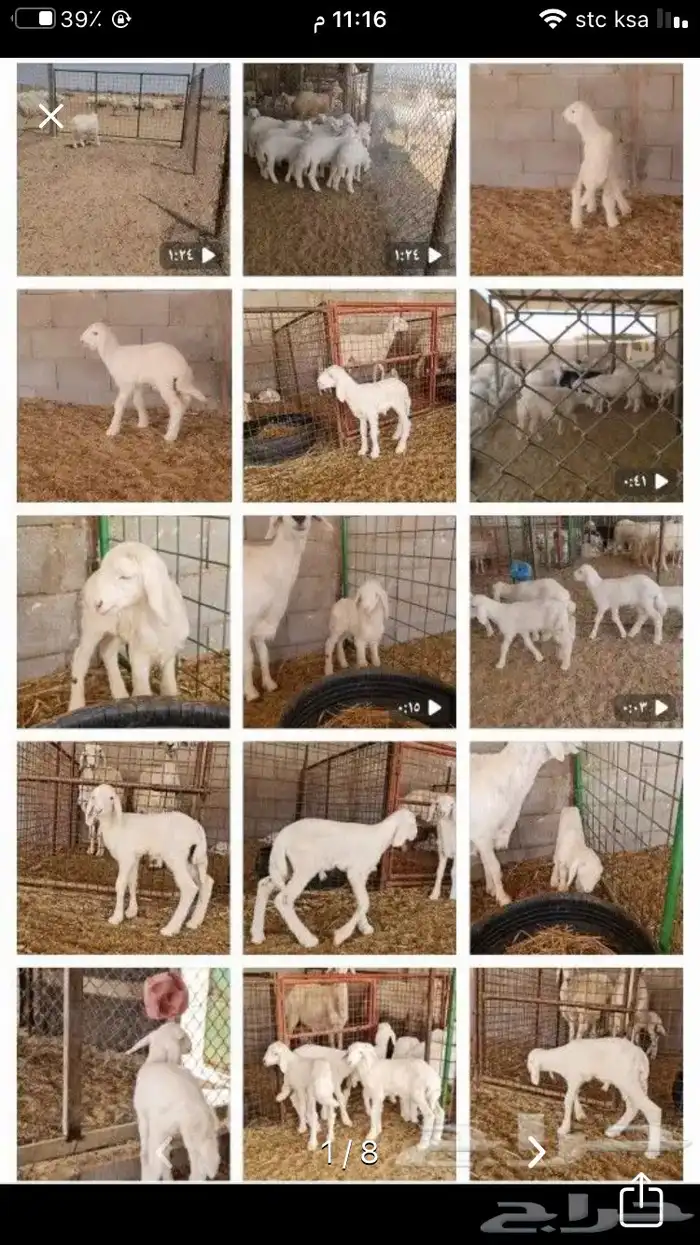Go back to the previous image
700x1245 pixels.
(163, 1153)
